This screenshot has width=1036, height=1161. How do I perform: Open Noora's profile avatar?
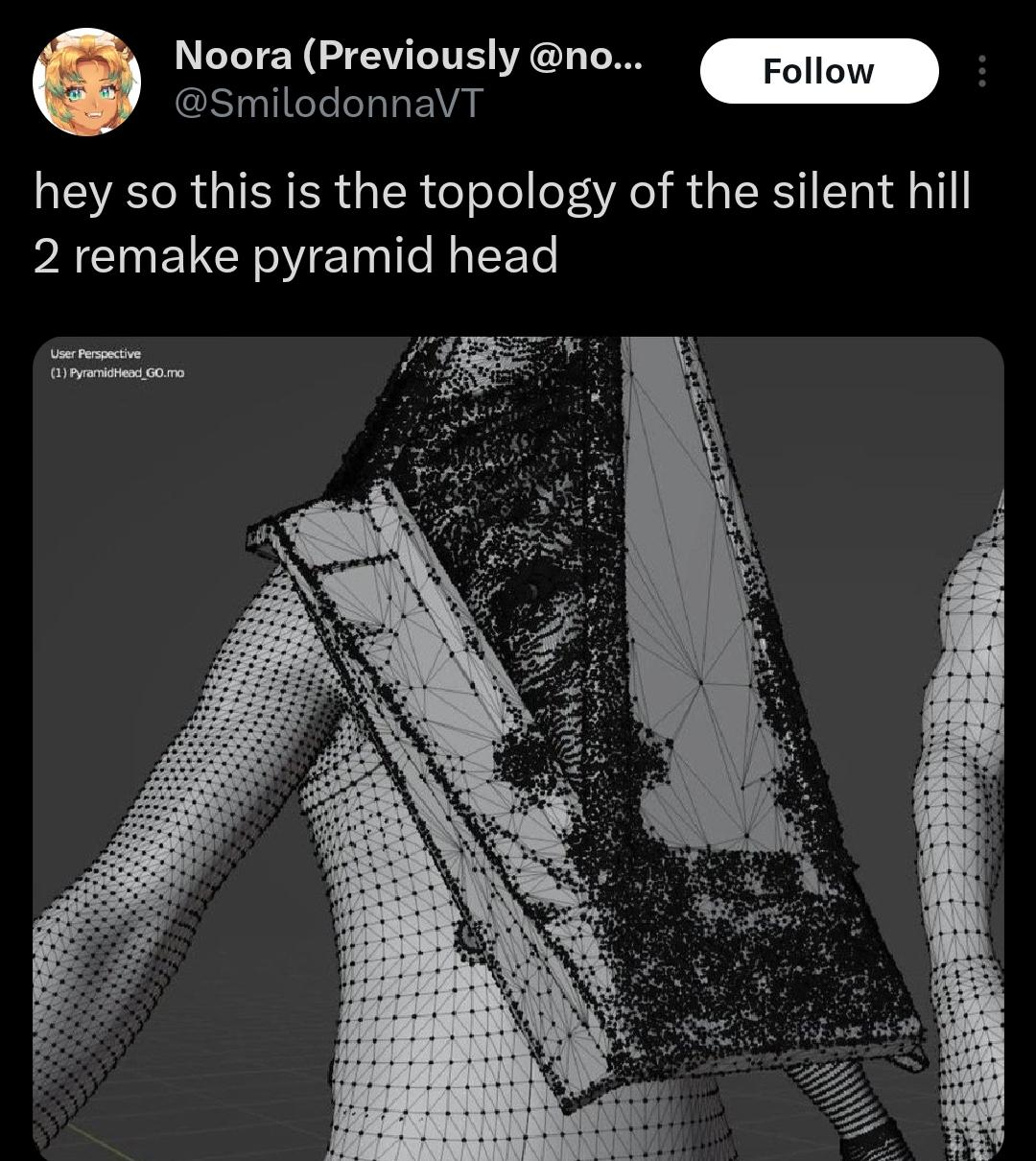[86, 83]
